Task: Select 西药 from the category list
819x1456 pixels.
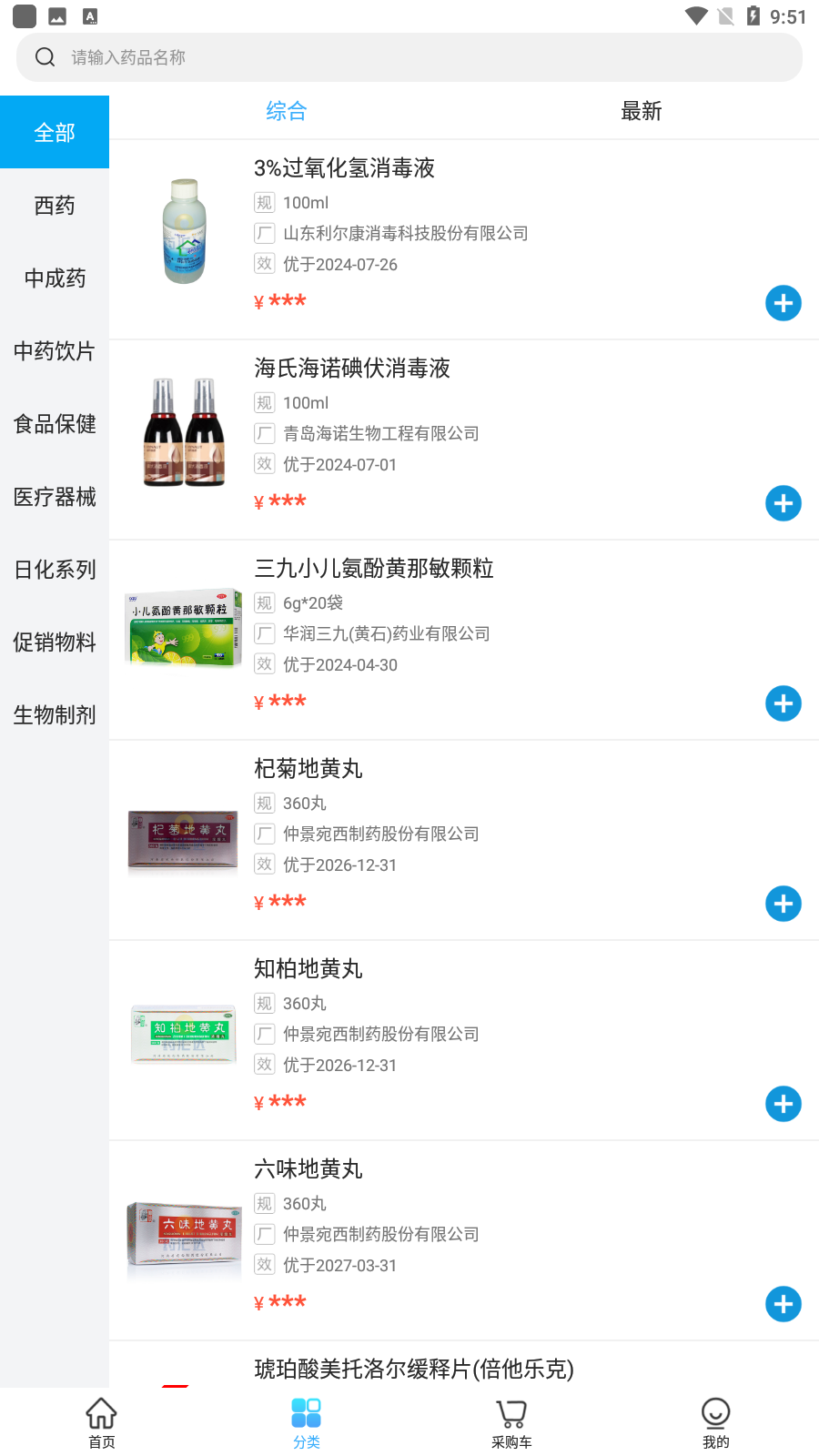Action: pyautogui.click(x=54, y=205)
